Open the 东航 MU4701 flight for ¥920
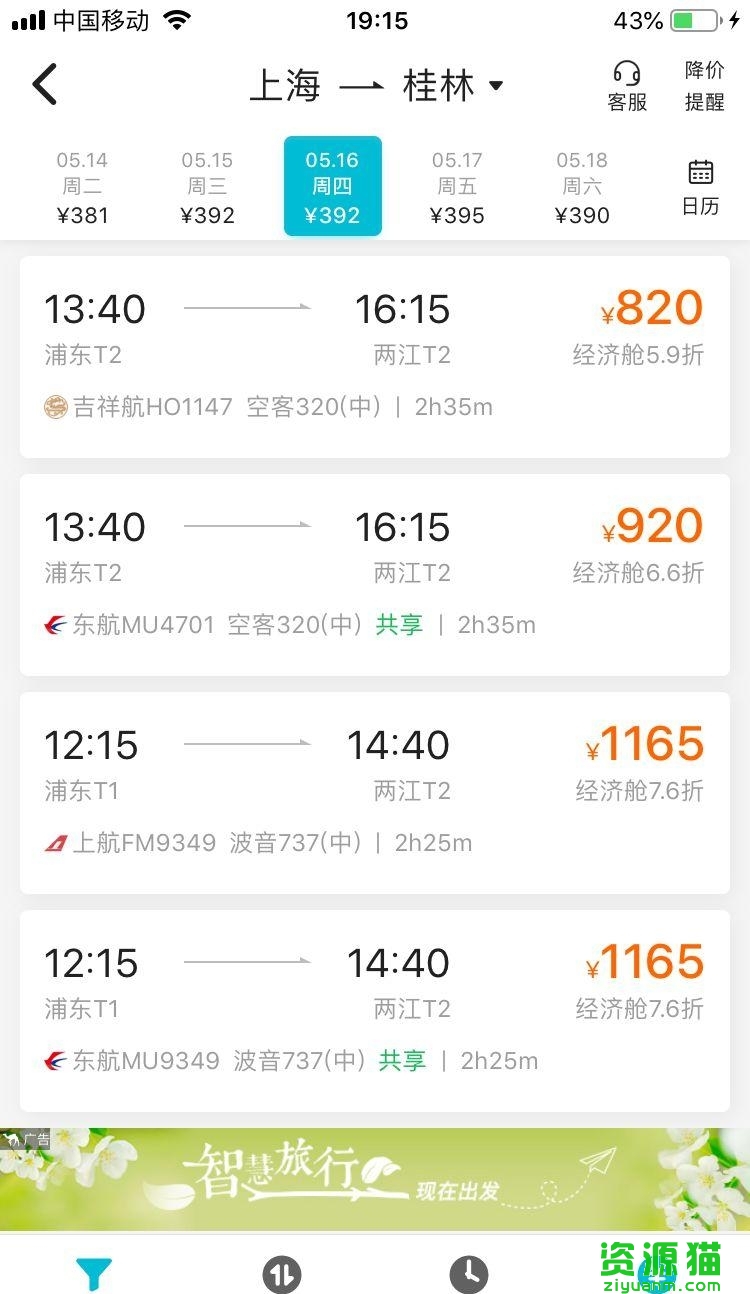Screen dimensions: 750x1294 pyautogui.click(x=375, y=575)
